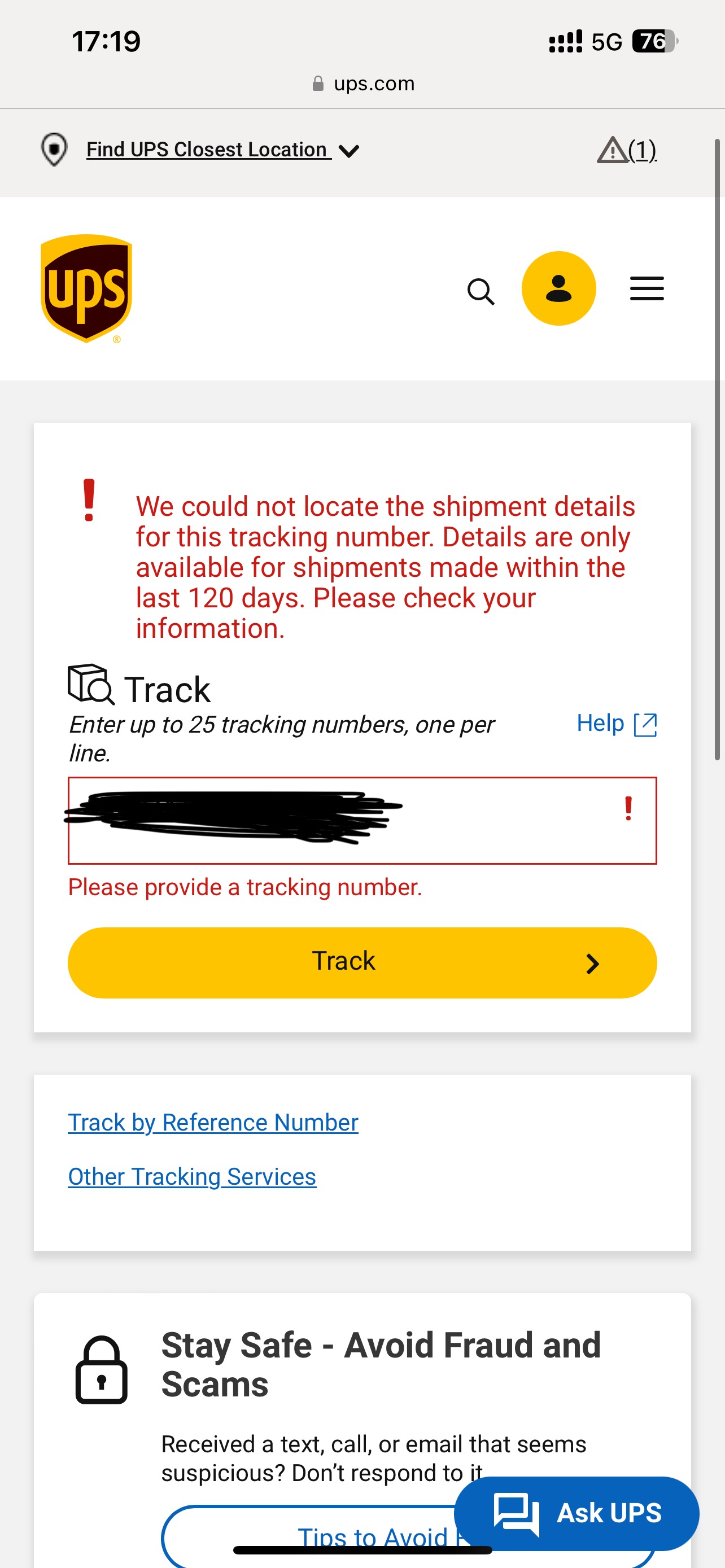Open Track by Reference Number
725x1568 pixels.
pyautogui.click(x=213, y=1123)
